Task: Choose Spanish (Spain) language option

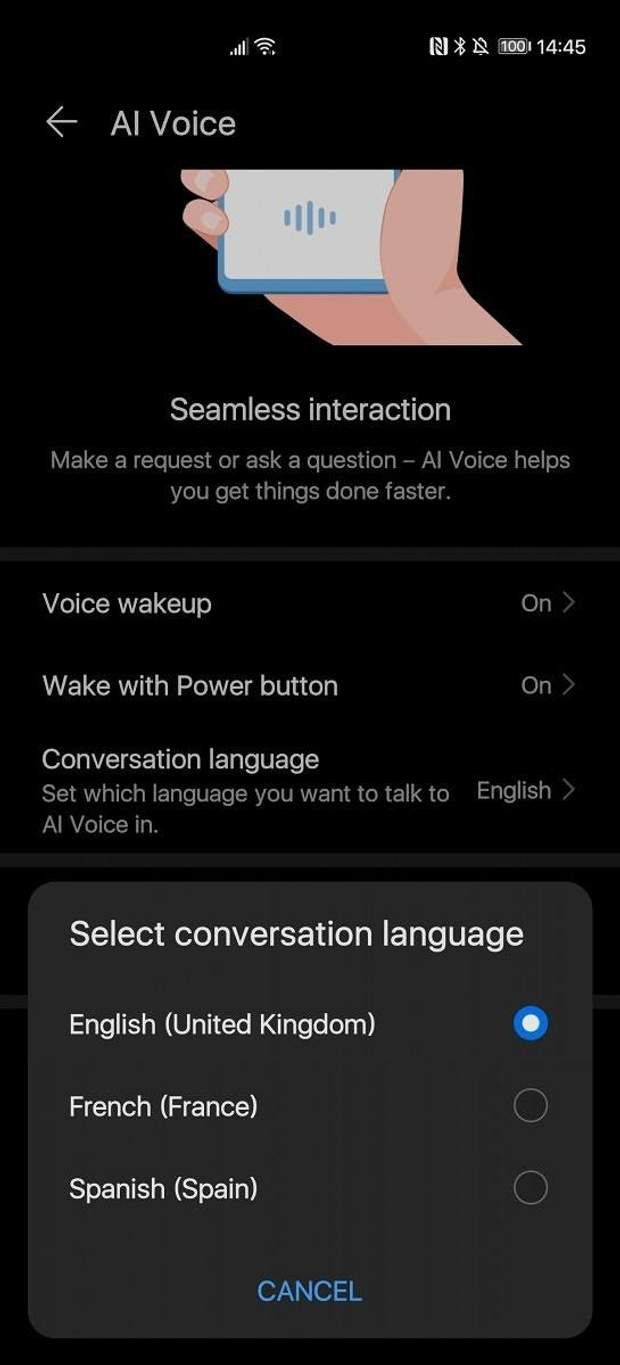Action: point(529,1188)
